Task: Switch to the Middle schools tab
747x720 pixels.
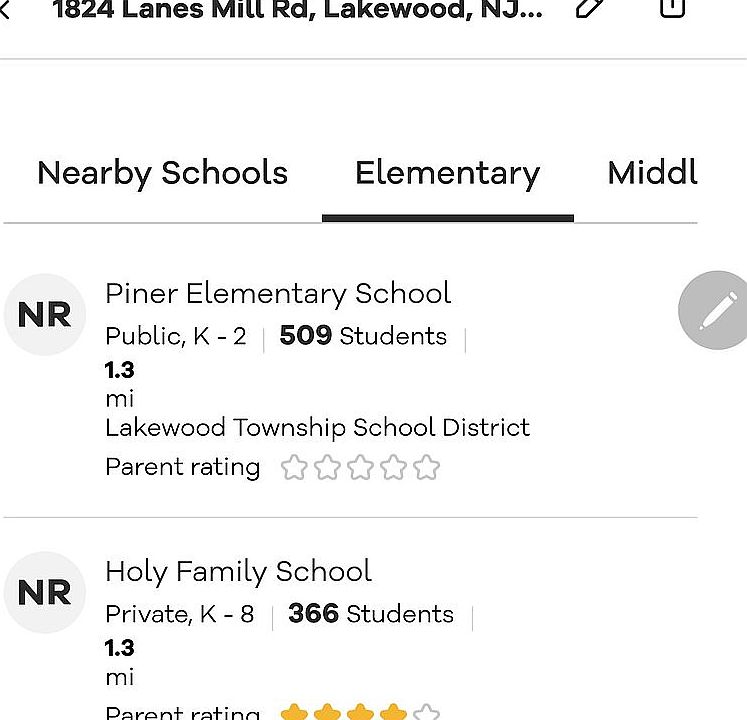Action: 652,172
